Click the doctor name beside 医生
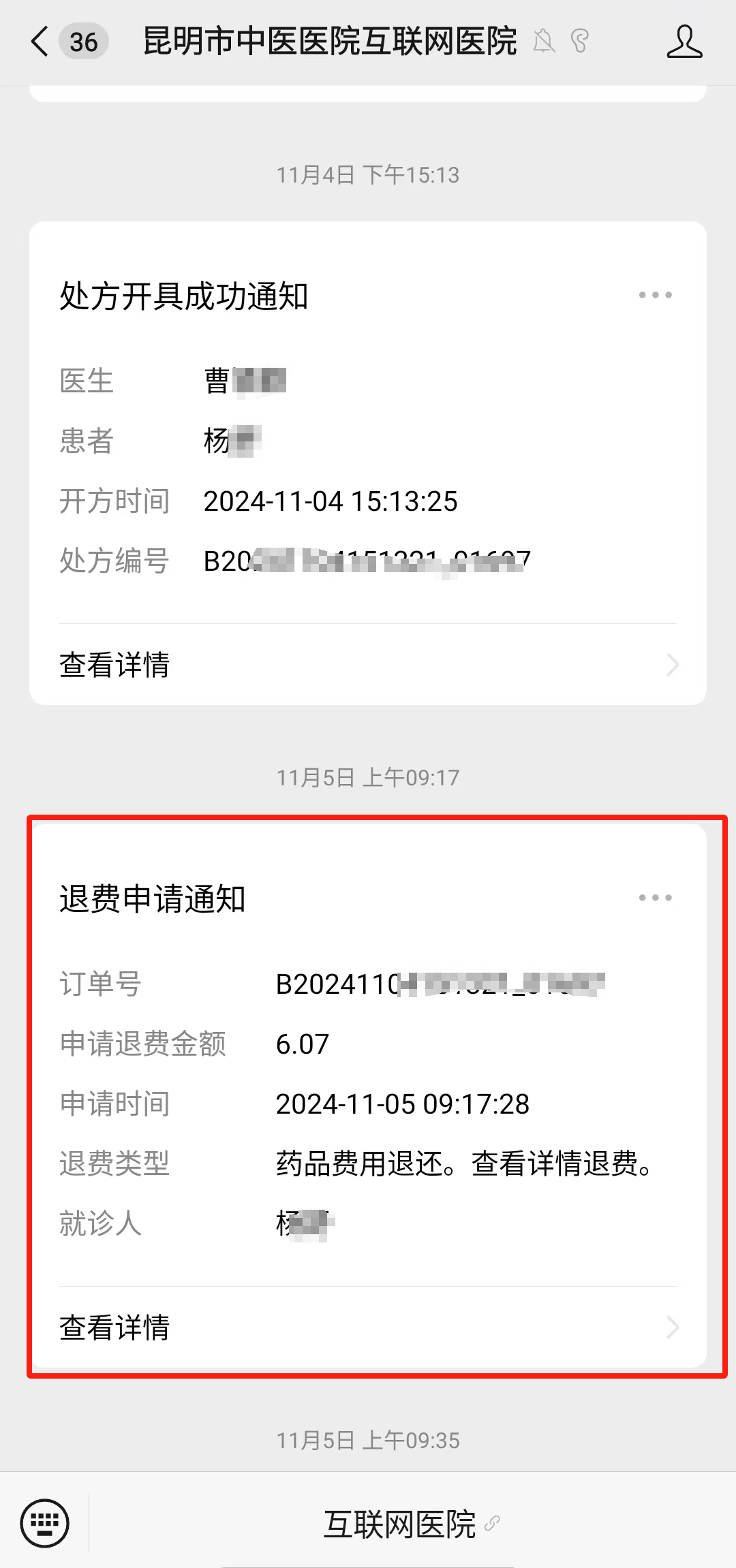Image resolution: width=736 pixels, height=1568 pixels. [245, 381]
